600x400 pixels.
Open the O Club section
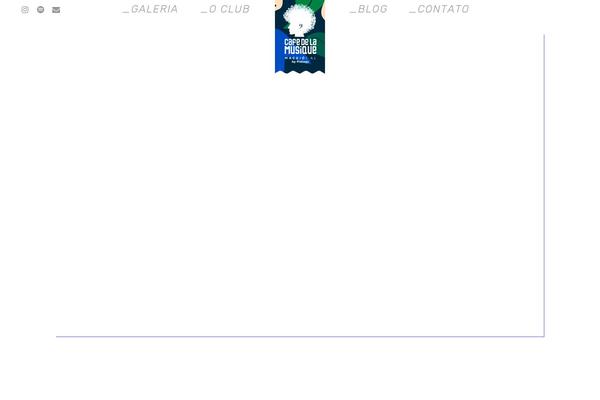coord(225,9)
